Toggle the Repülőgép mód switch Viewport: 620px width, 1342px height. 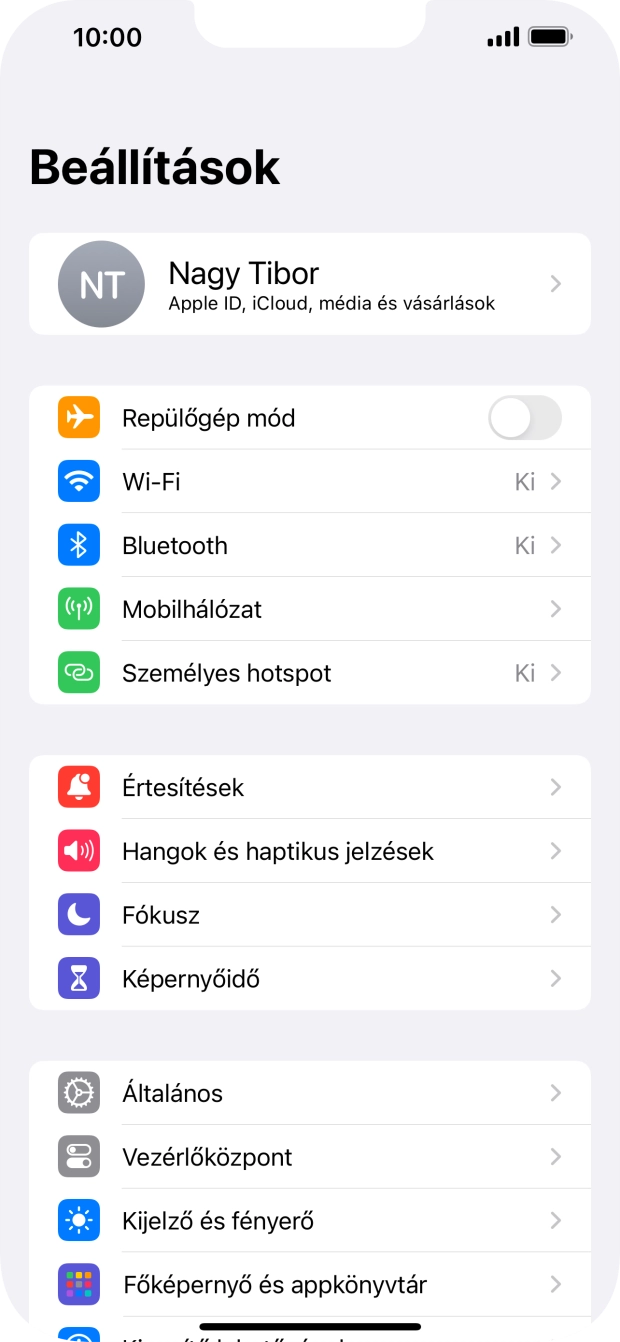click(x=524, y=418)
